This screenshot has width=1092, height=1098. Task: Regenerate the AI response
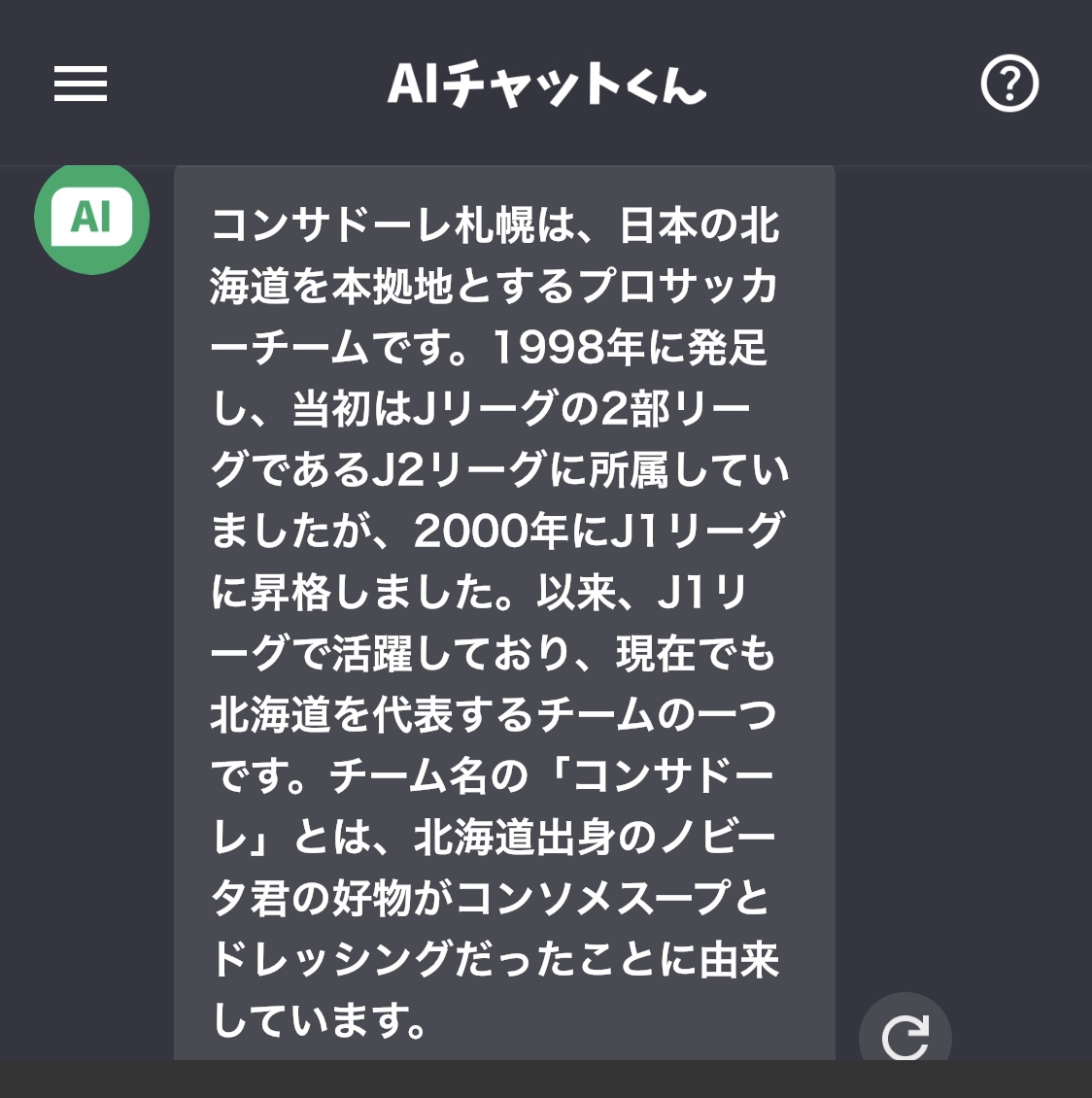(904, 1034)
